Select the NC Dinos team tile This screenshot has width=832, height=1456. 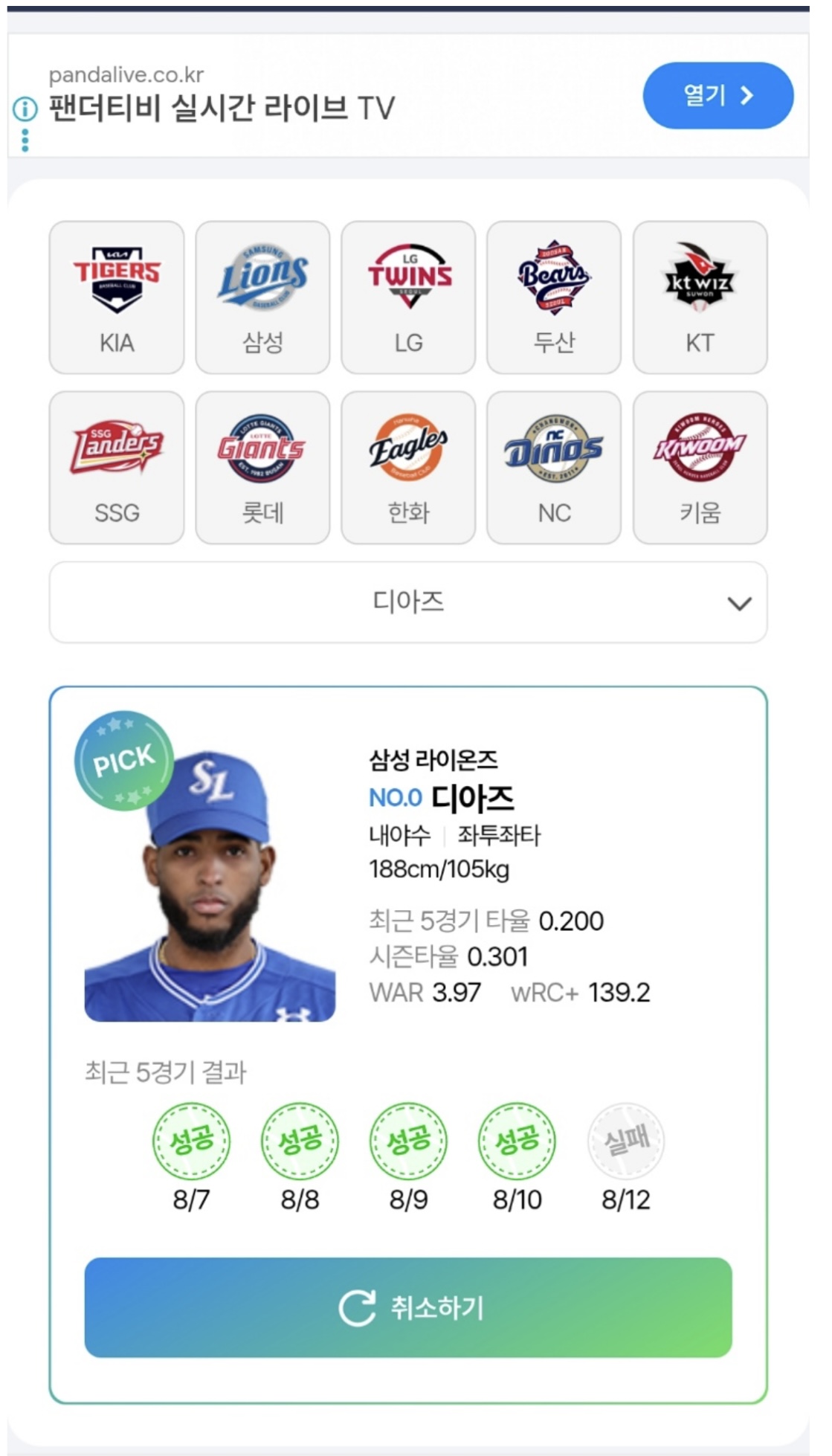(554, 468)
